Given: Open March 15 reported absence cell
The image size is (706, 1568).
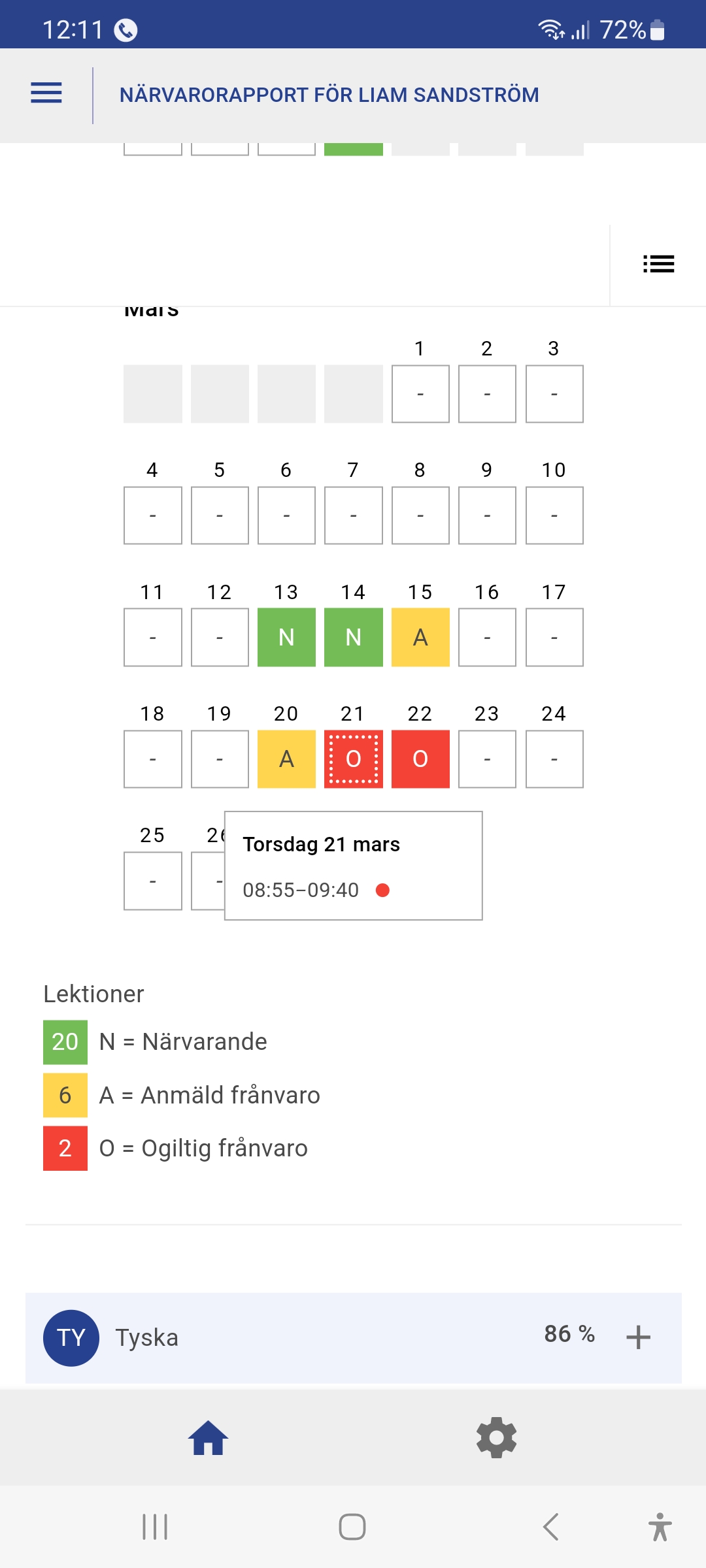Looking at the screenshot, I should 420,637.
